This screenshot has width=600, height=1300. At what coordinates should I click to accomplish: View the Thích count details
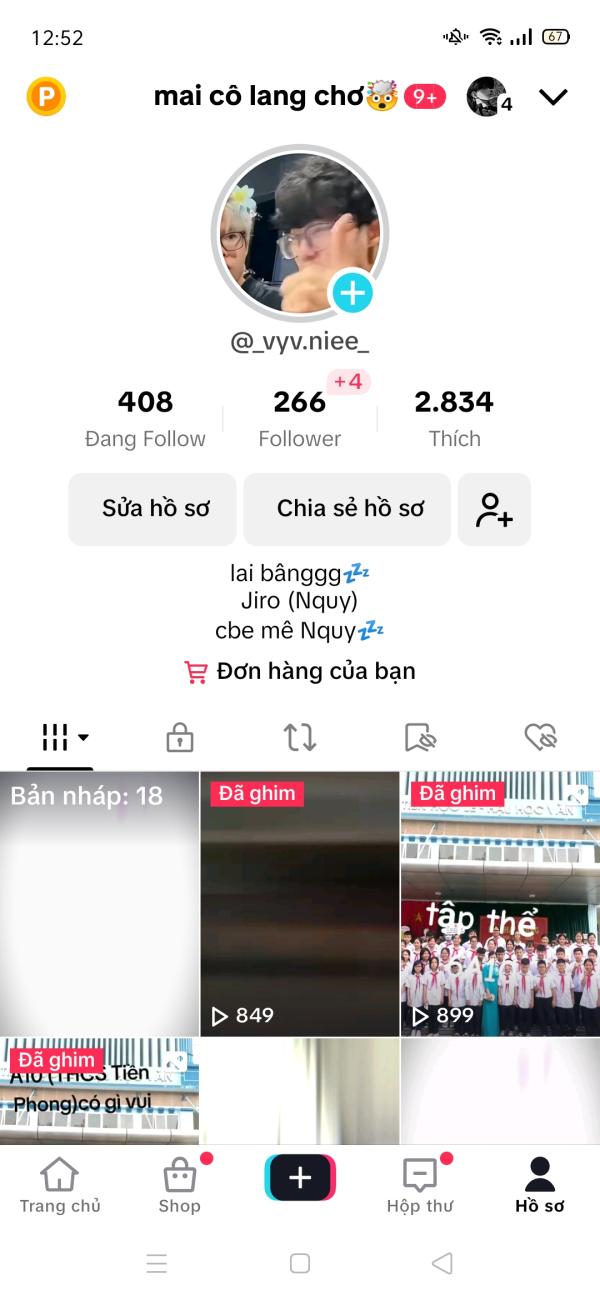pyautogui.click(x=454, y=418)
